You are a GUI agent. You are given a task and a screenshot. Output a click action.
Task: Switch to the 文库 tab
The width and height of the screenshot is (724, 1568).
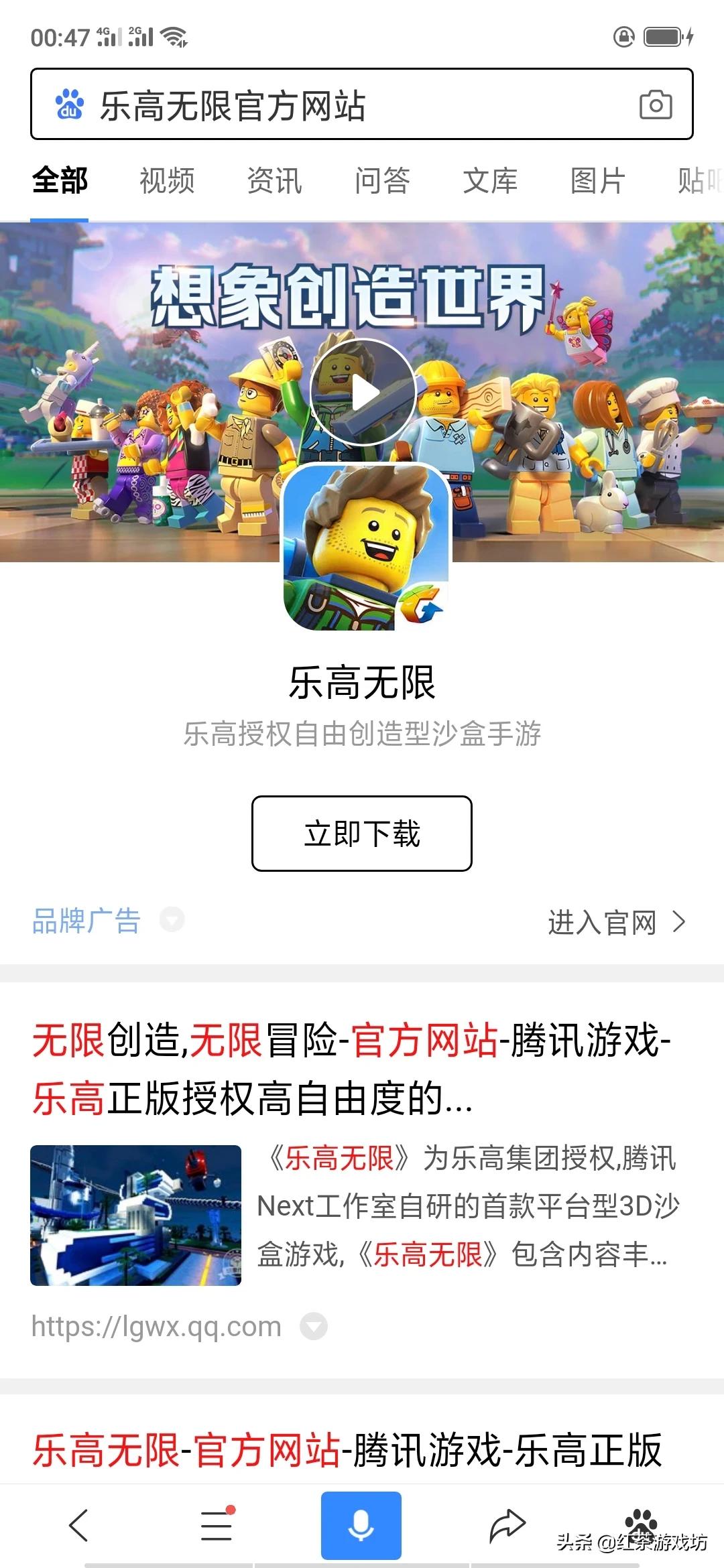[490, 181]
